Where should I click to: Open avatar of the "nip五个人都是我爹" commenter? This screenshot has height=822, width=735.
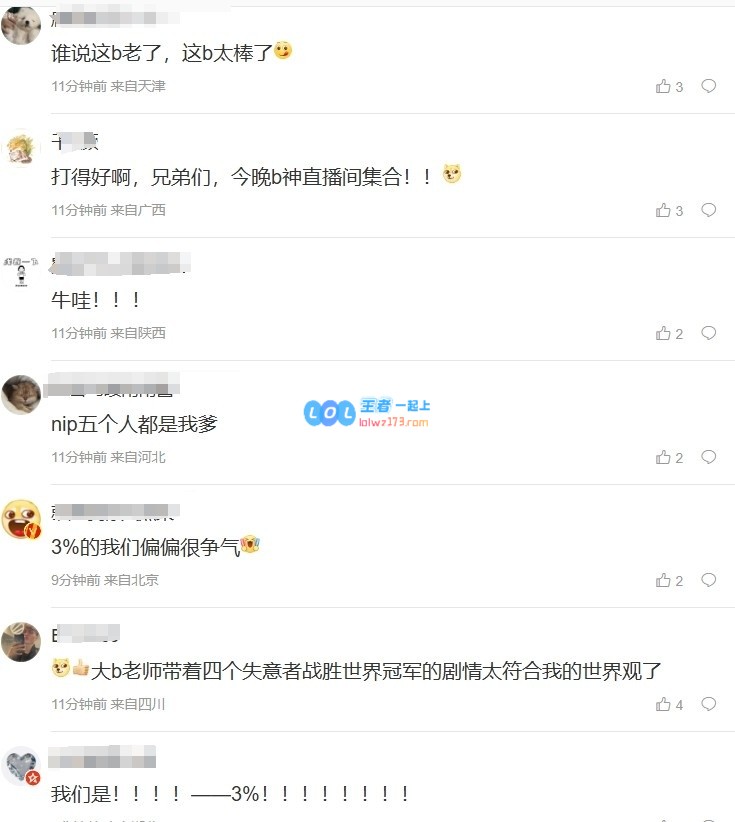[21, 395]
